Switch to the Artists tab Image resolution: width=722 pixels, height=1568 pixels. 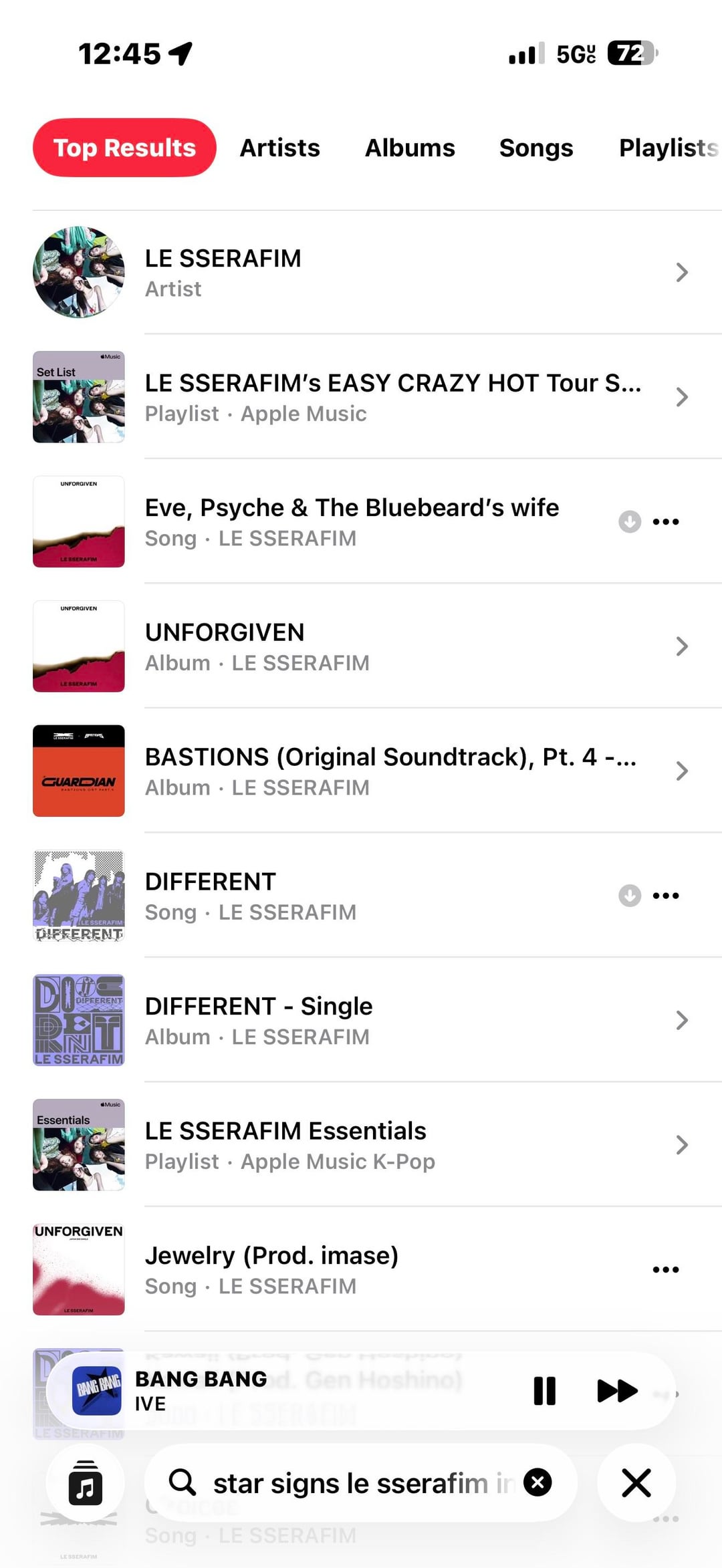click(x=279, y=148)
